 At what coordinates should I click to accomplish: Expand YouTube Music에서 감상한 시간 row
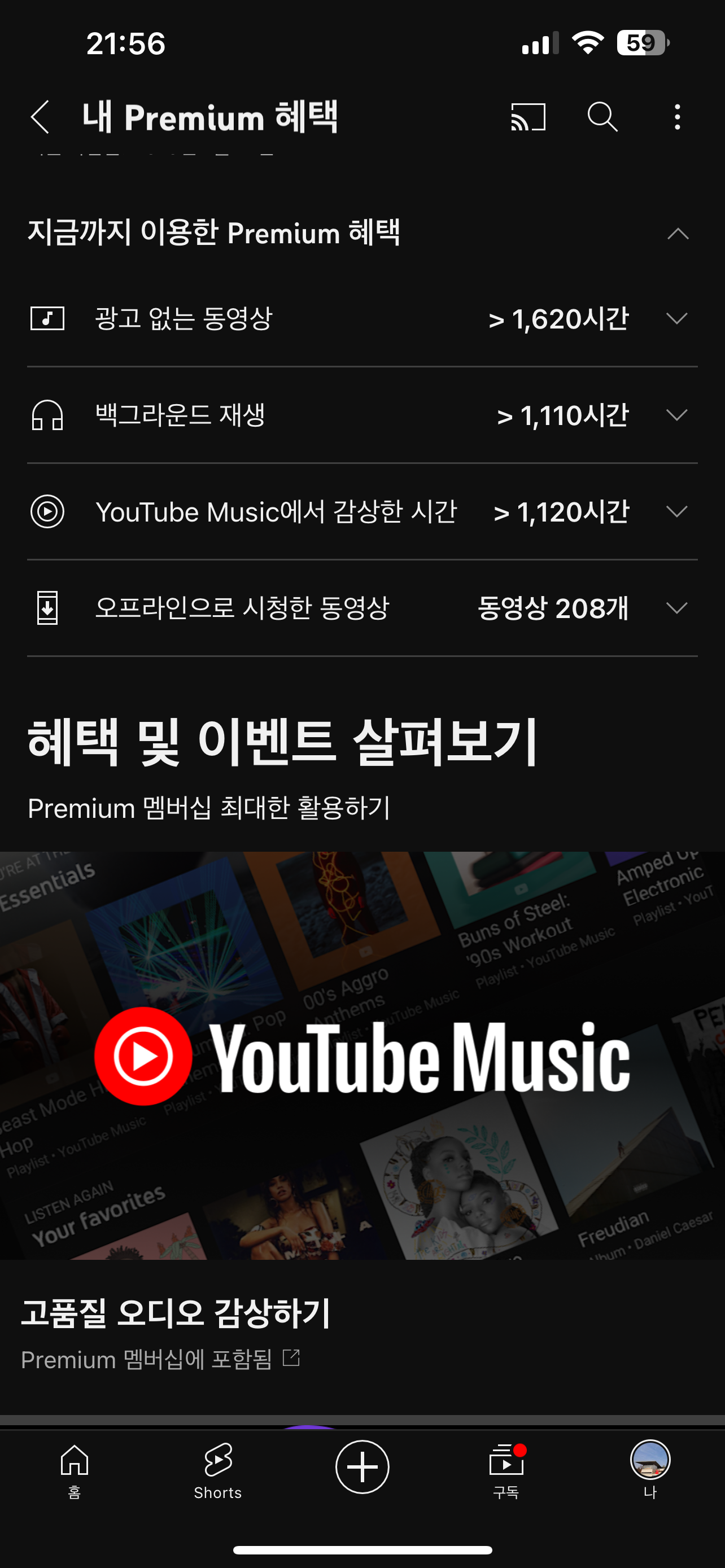pyautogui.click(x=676, y=512)
